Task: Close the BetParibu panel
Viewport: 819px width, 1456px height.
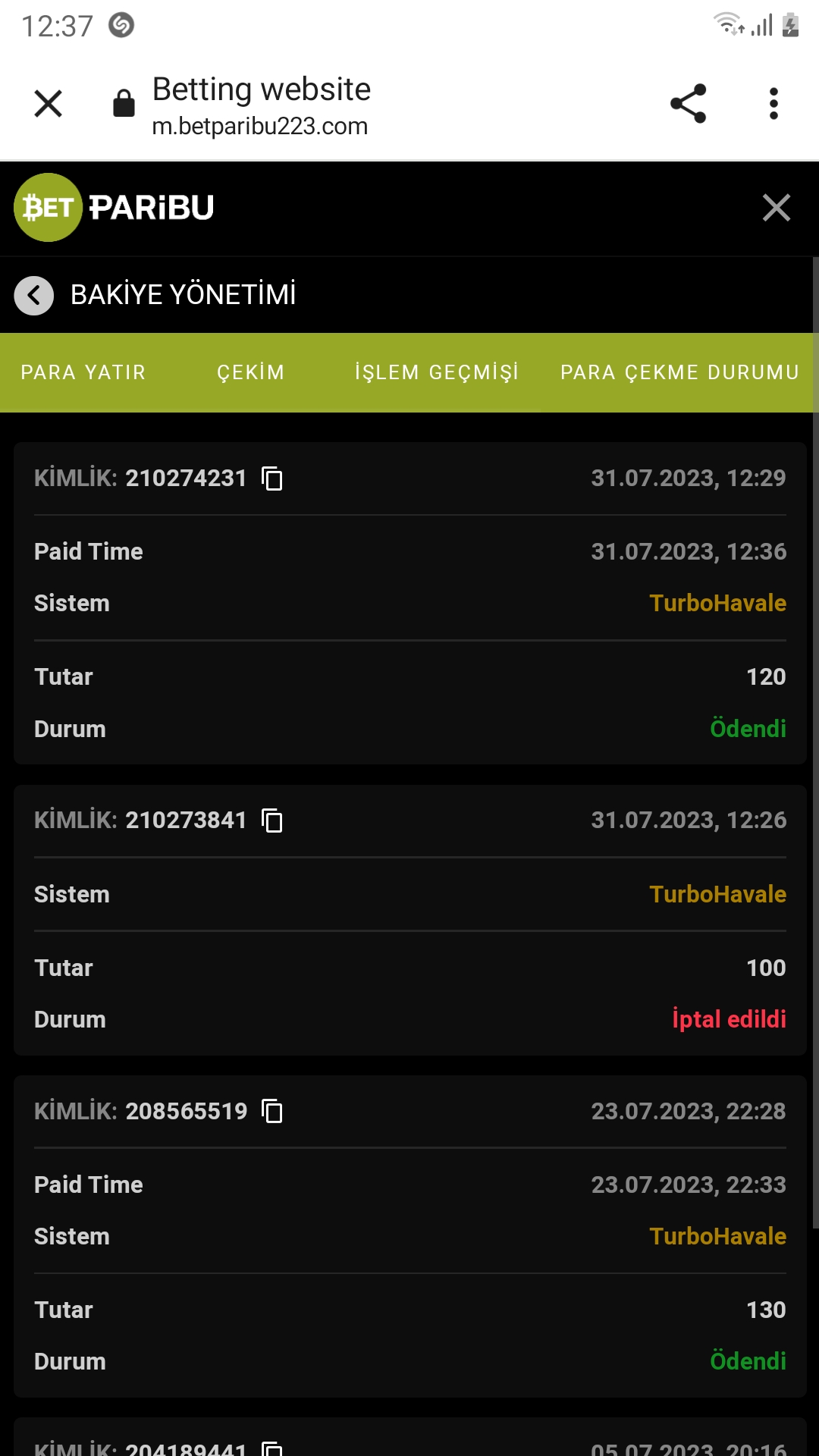Action: click(x=776, y=208)
